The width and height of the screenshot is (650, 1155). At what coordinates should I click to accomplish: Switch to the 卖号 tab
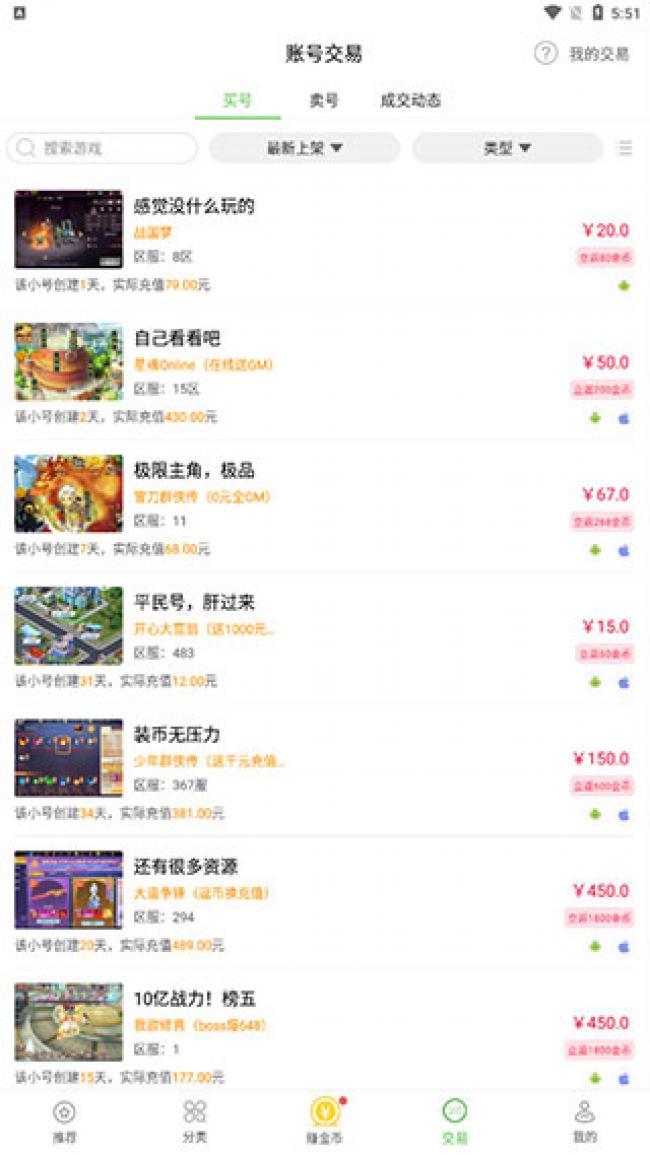[x=323, y=101]
